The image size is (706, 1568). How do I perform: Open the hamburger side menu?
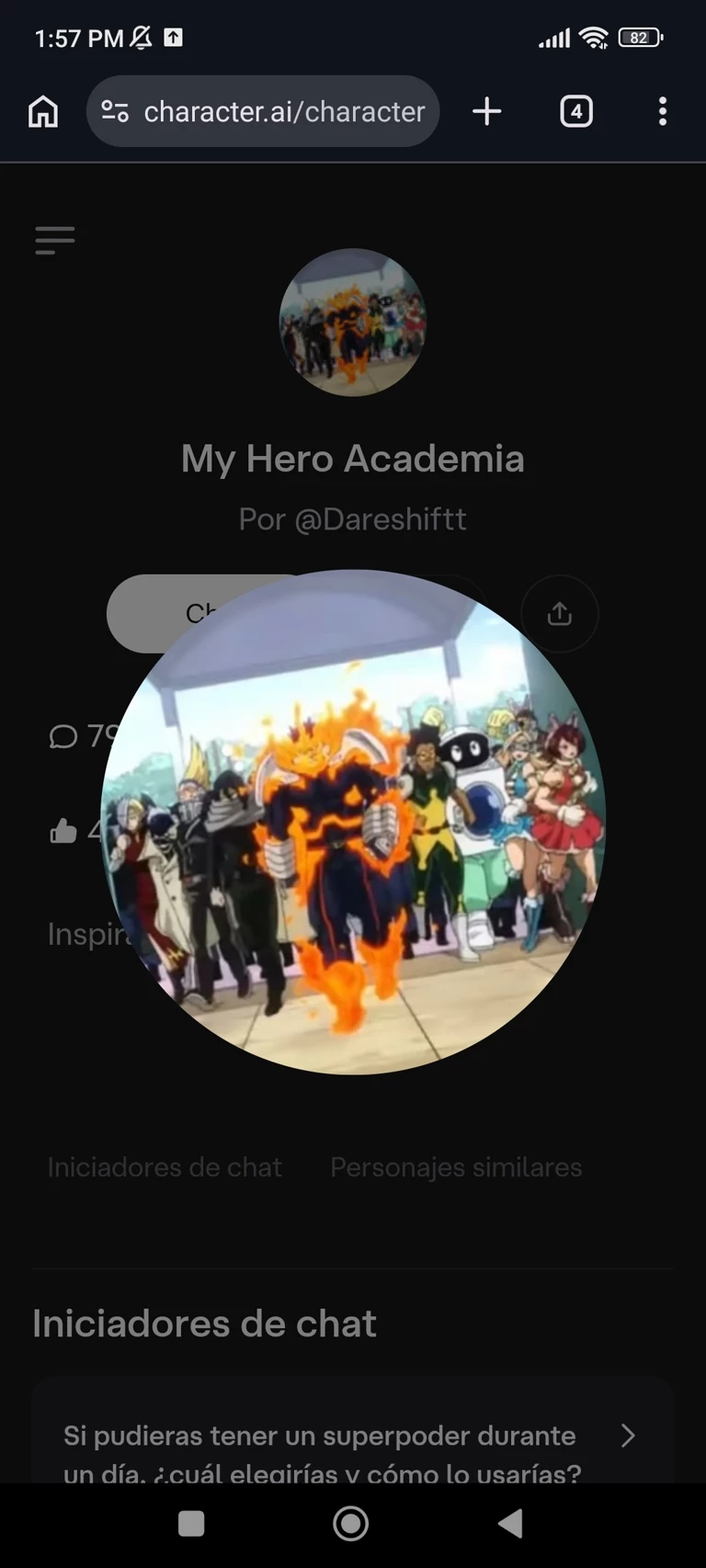click(55, 240)
